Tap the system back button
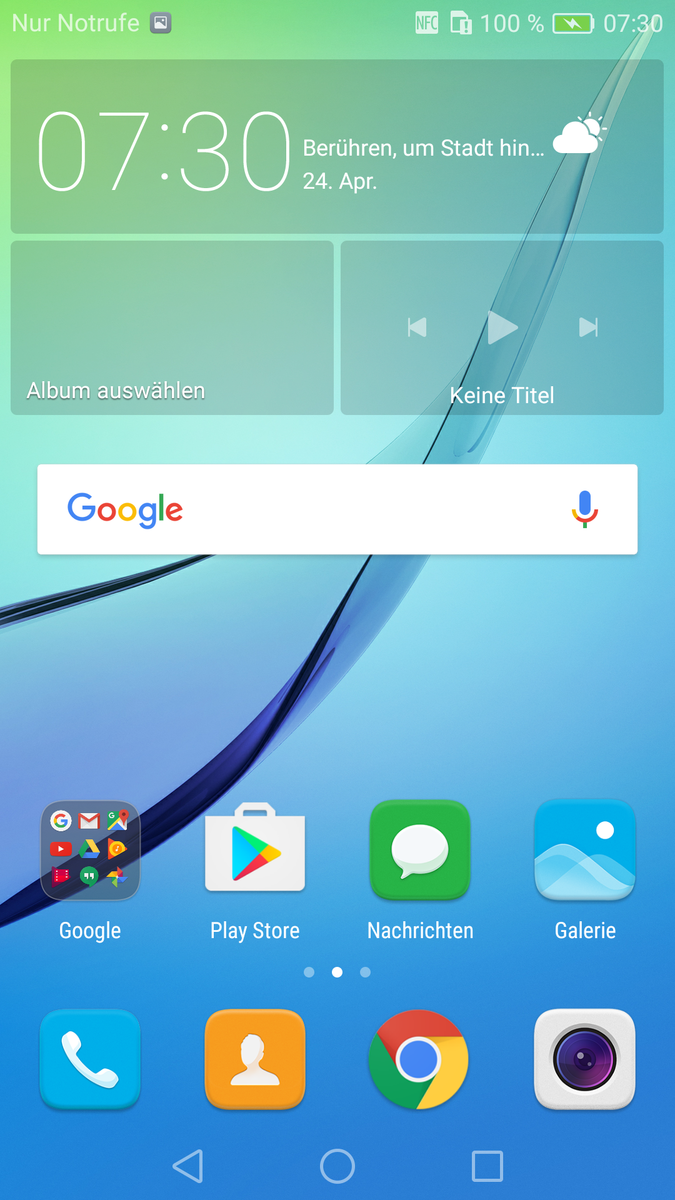 (x=188, y=1166)
